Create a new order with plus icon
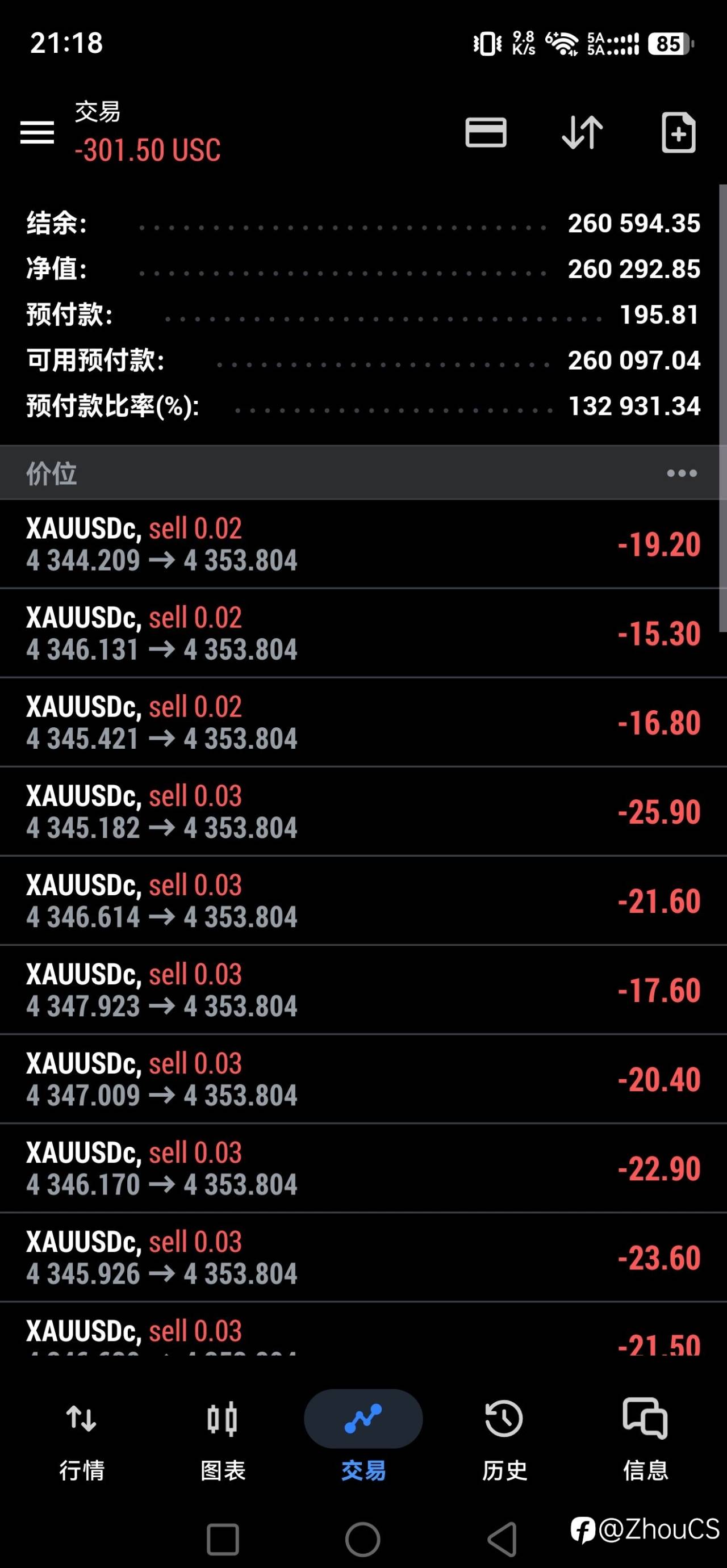The image size is (727, 1568). click(678, 132)
